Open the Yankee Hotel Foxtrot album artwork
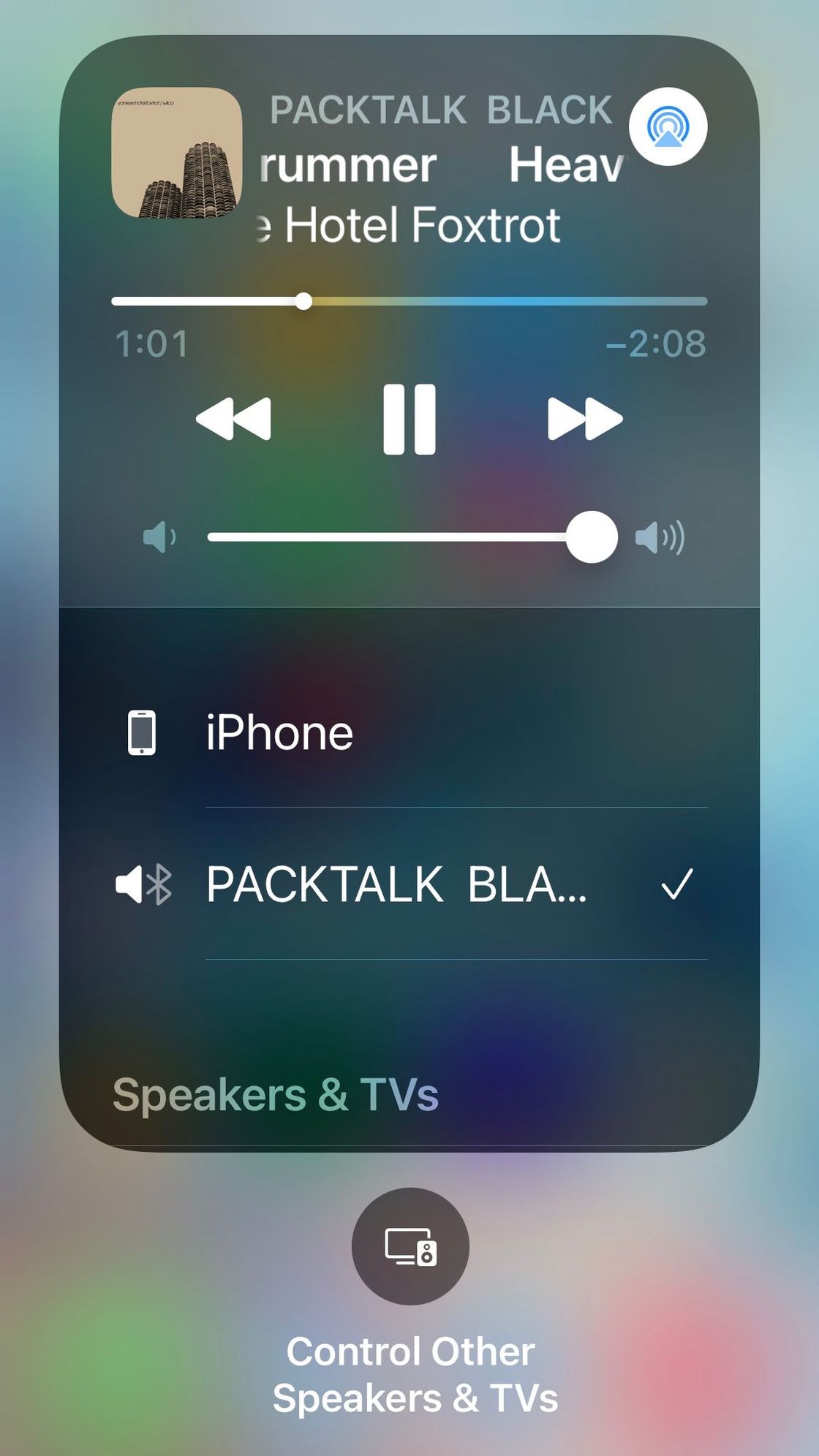Screen dimensions: 819x1456 pyautogui.click(x=176, y=153)
